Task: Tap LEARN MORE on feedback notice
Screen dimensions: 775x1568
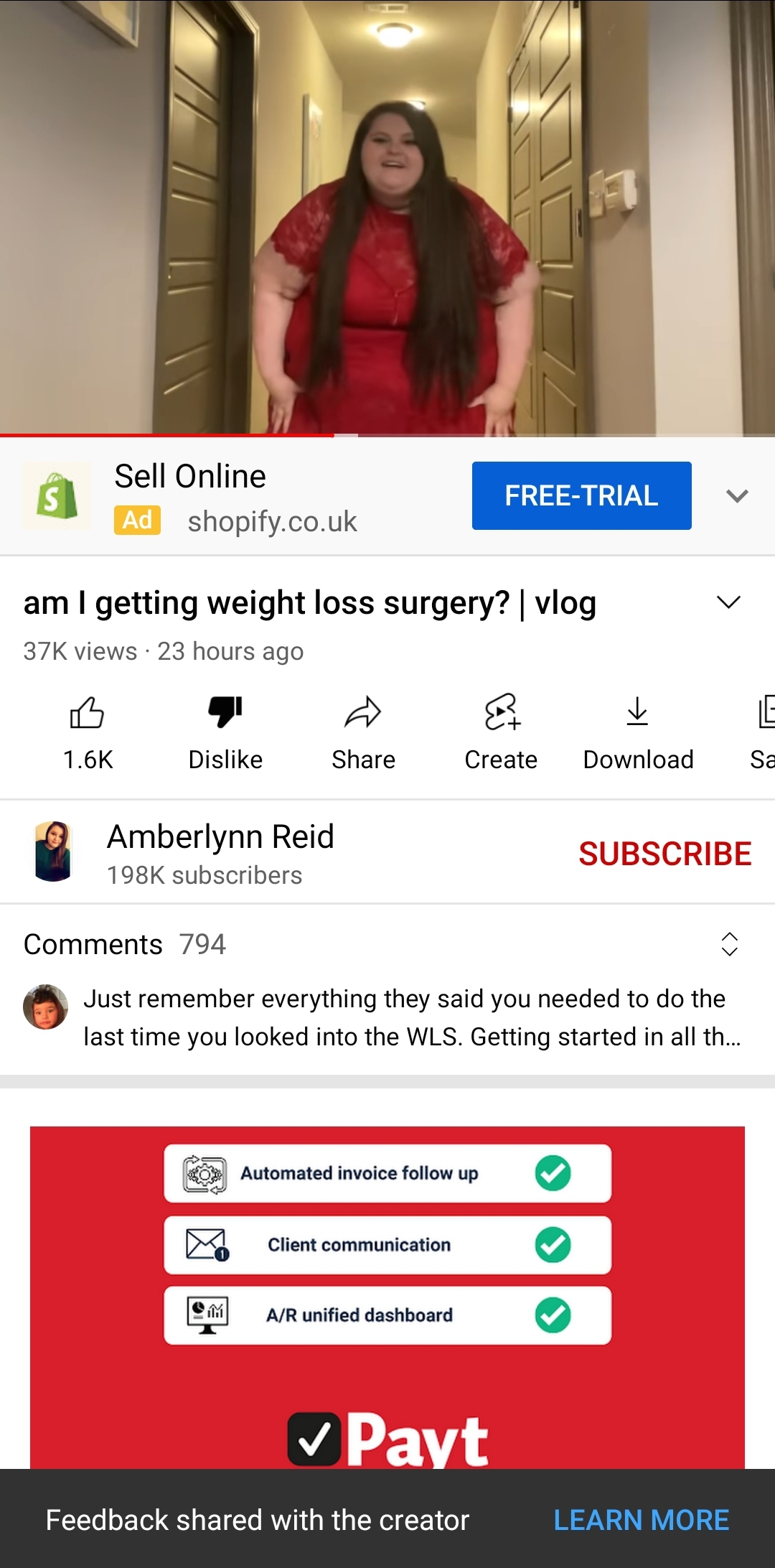Action: [x=642, y=1520]
